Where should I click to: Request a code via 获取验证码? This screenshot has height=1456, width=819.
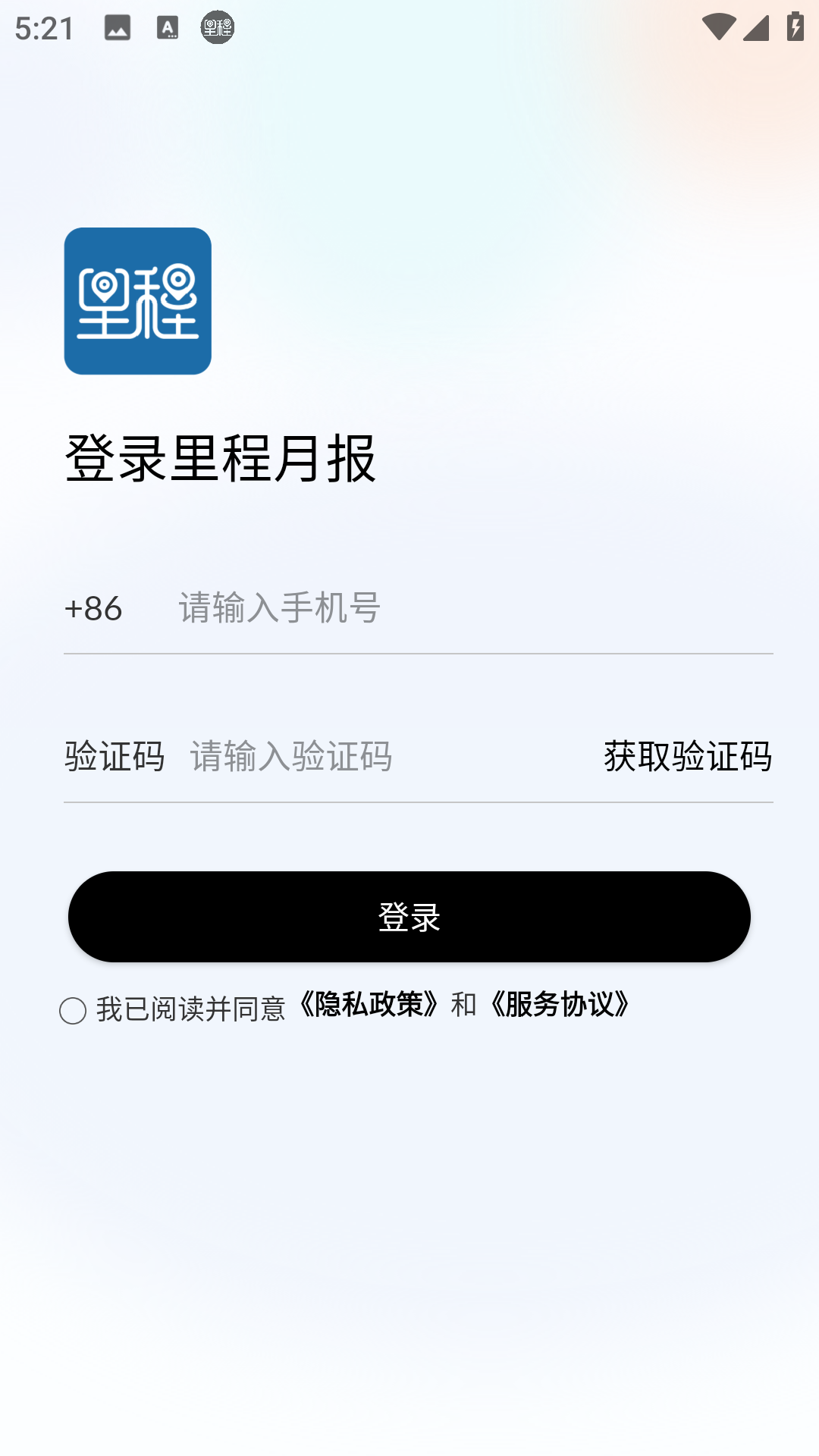coord(688,757)
